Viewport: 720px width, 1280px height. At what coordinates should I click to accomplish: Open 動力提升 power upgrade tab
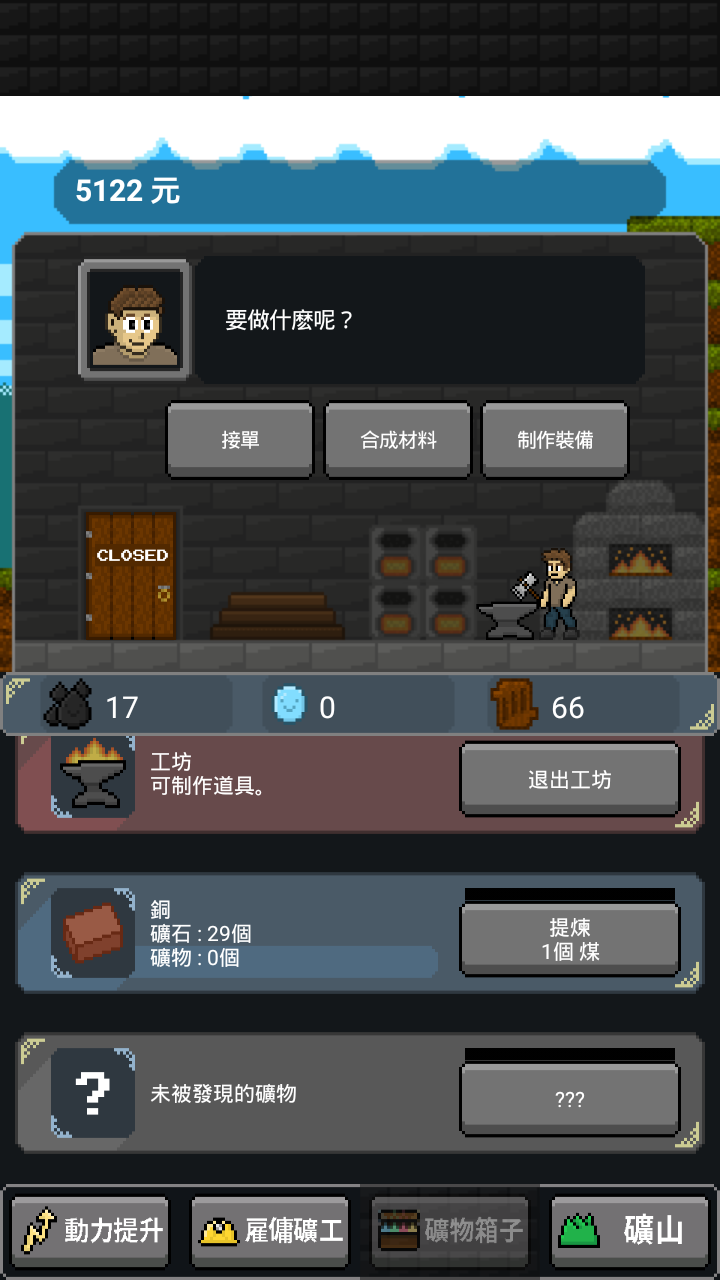(x=89, y=1230)
